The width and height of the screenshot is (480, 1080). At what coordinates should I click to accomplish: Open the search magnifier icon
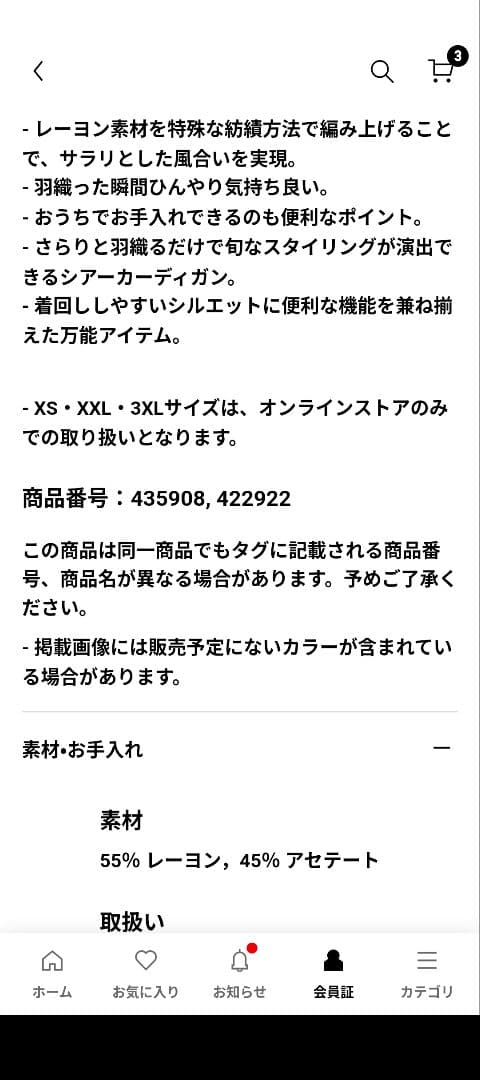(x=382, y=71)
